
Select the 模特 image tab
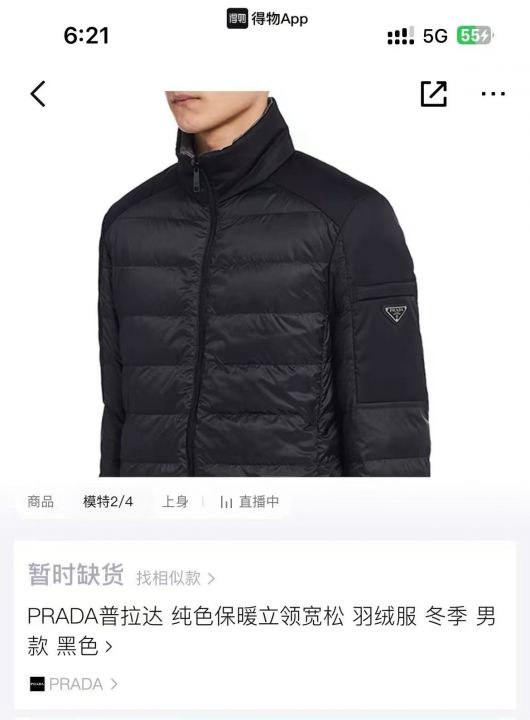[x=108, y=501]
